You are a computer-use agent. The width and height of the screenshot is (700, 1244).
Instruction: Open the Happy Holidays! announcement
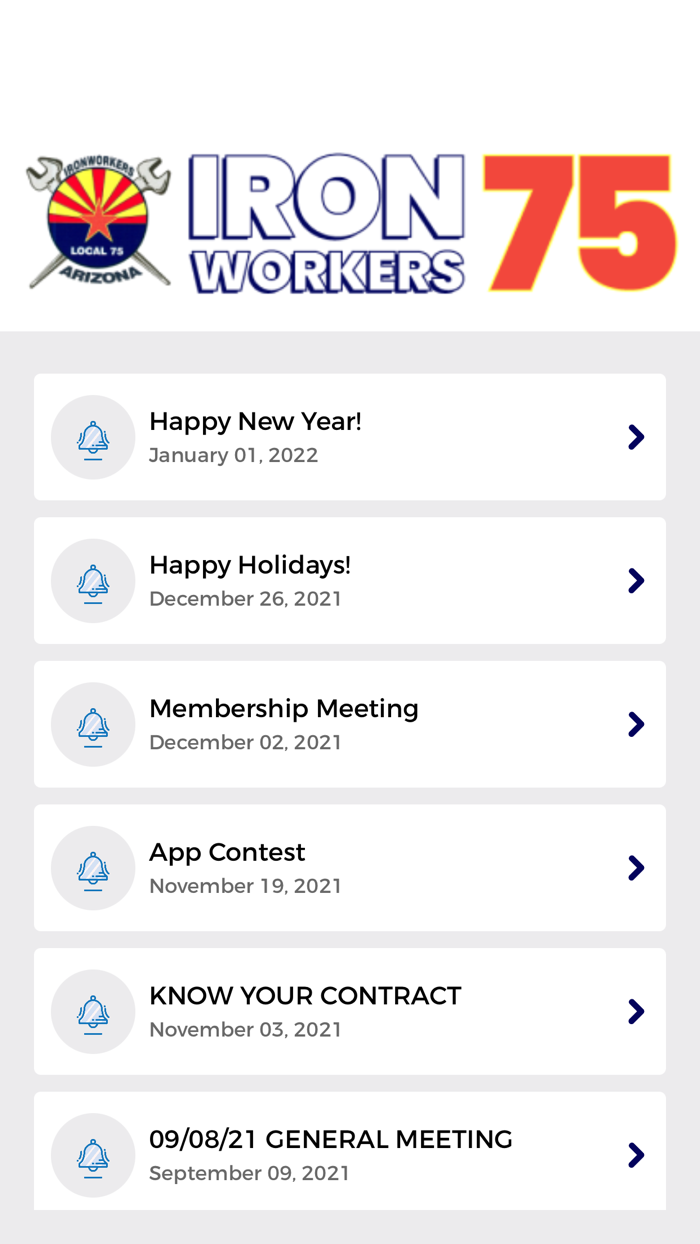[350, 581]
